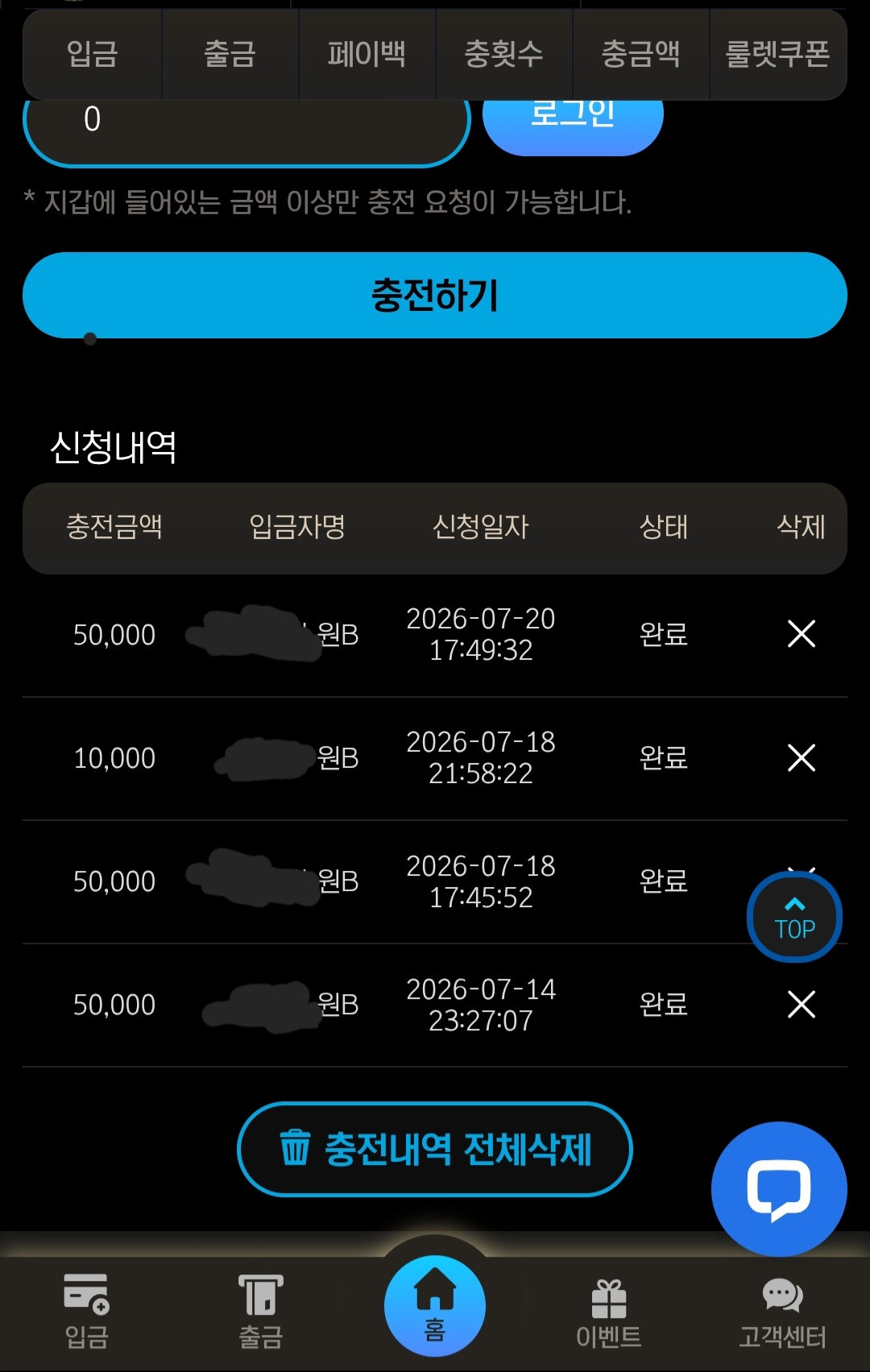The height and width of the screenshot is (1372, 870).
Task: Tap 충전내역 전체삭제 to clear history
Action: (x=435, y=1149)
